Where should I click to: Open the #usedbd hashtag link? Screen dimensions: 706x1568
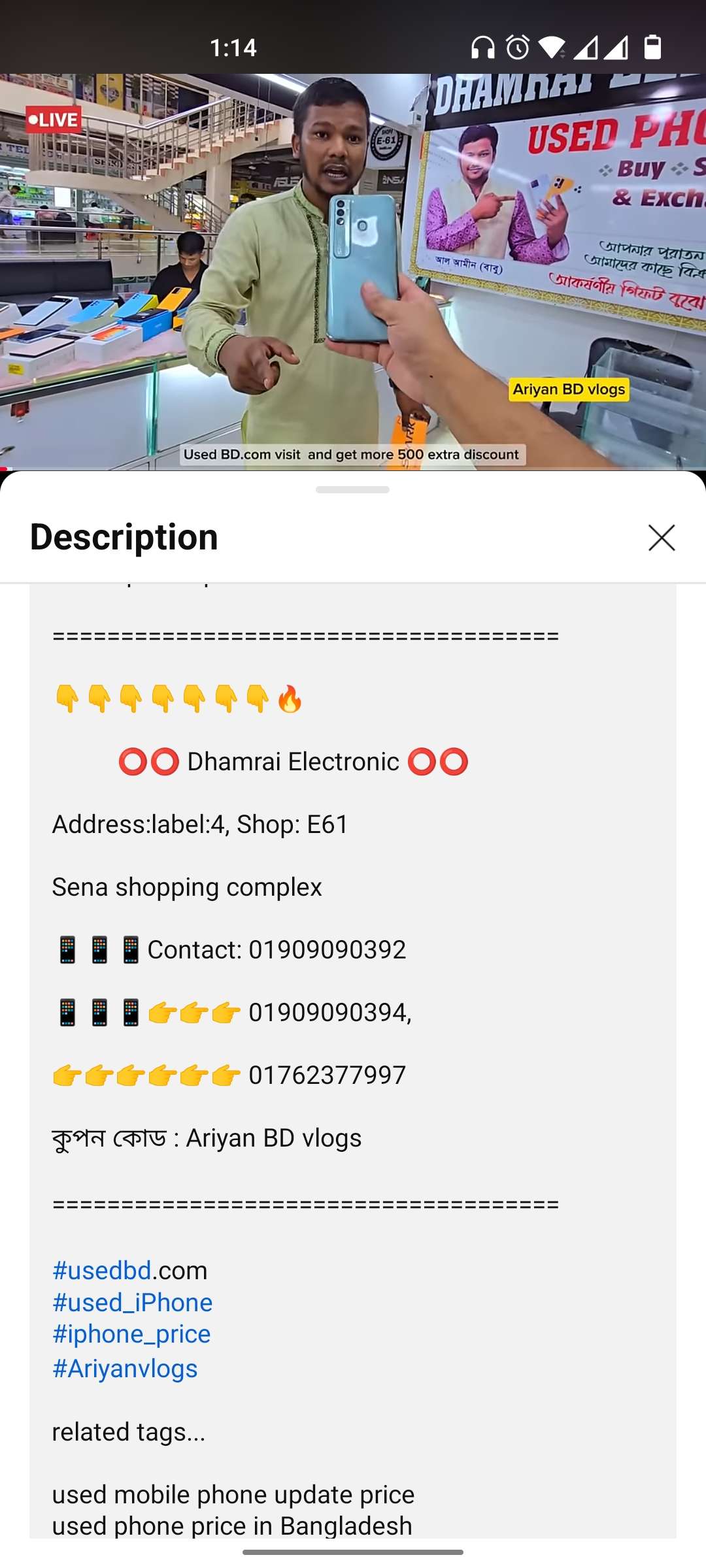[102, 1271]
